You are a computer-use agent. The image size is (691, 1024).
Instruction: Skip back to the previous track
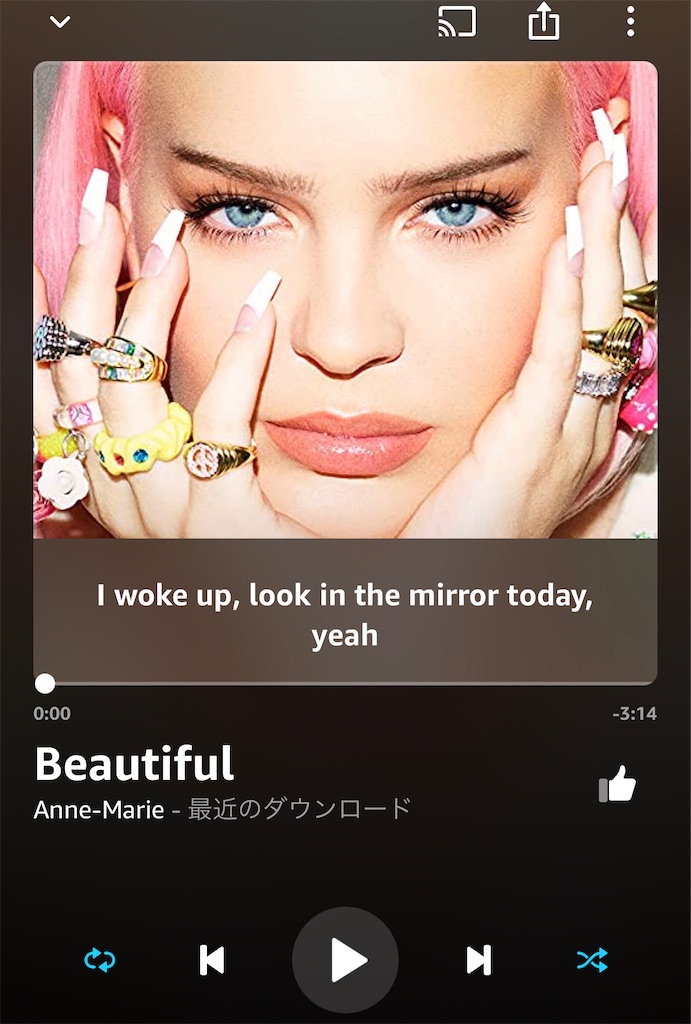(212, 960)
